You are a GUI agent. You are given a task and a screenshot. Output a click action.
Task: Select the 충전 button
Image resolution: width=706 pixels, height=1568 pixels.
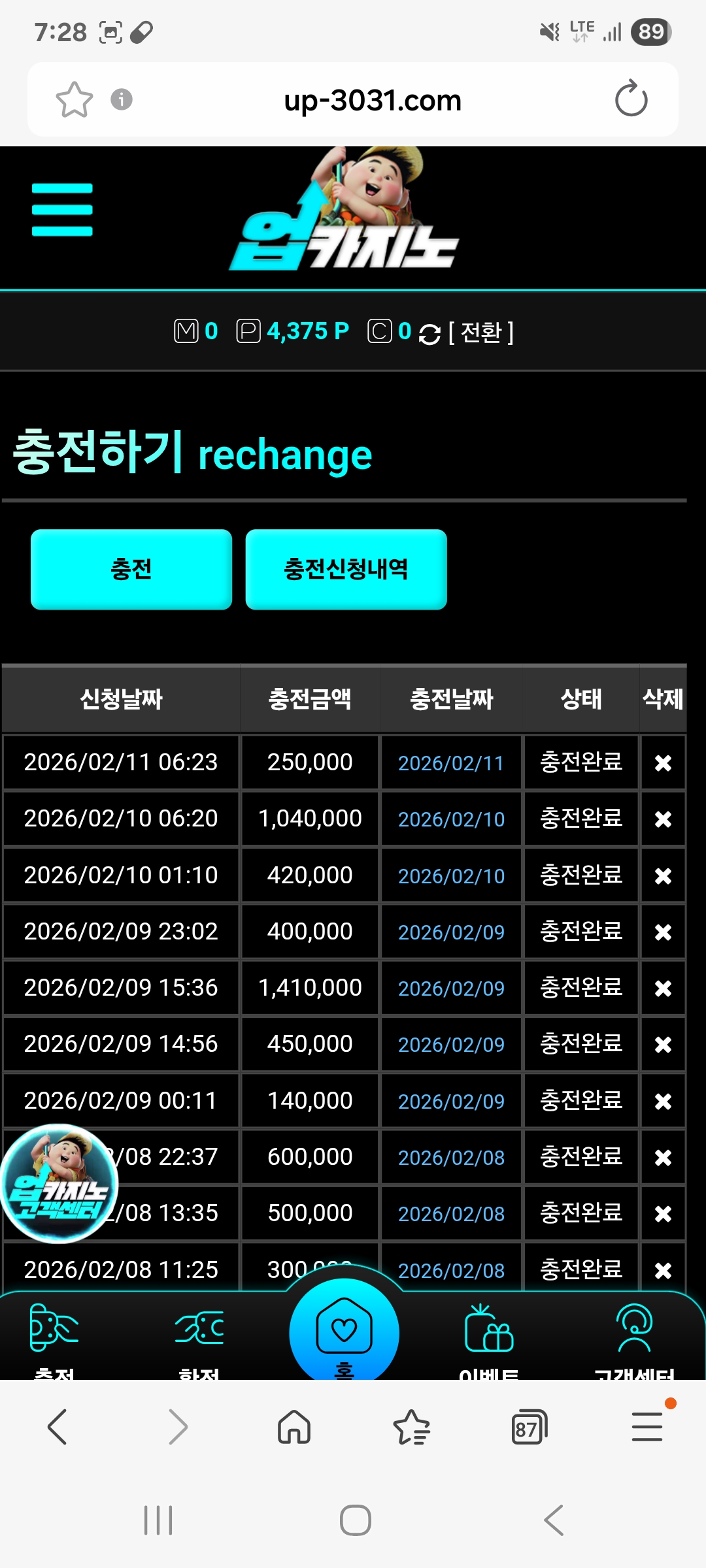click(131, 569)
